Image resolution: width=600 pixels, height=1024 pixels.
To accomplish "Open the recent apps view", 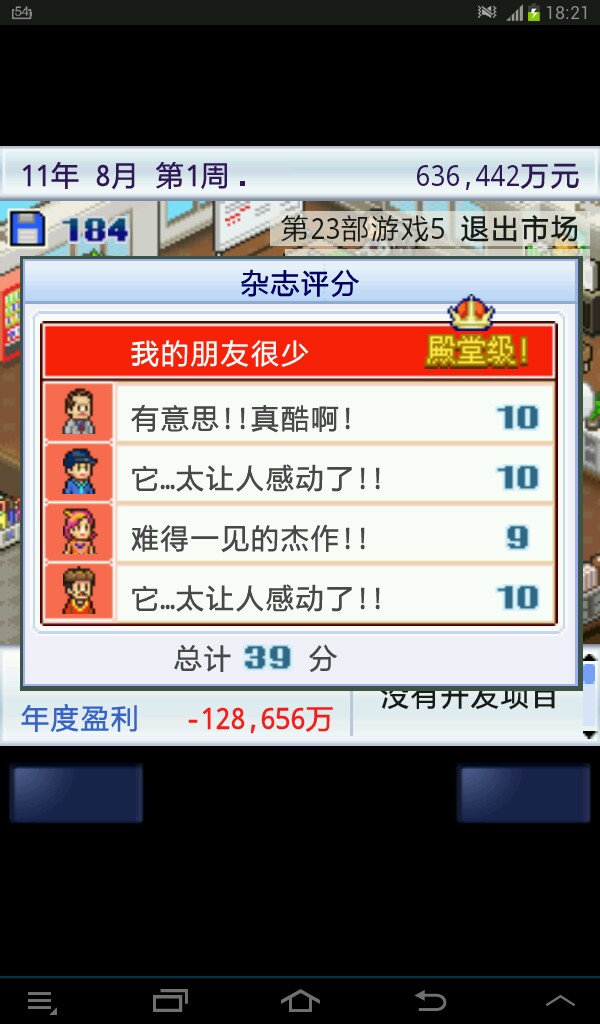I will pyautogui.click(x=170, y=1000).
